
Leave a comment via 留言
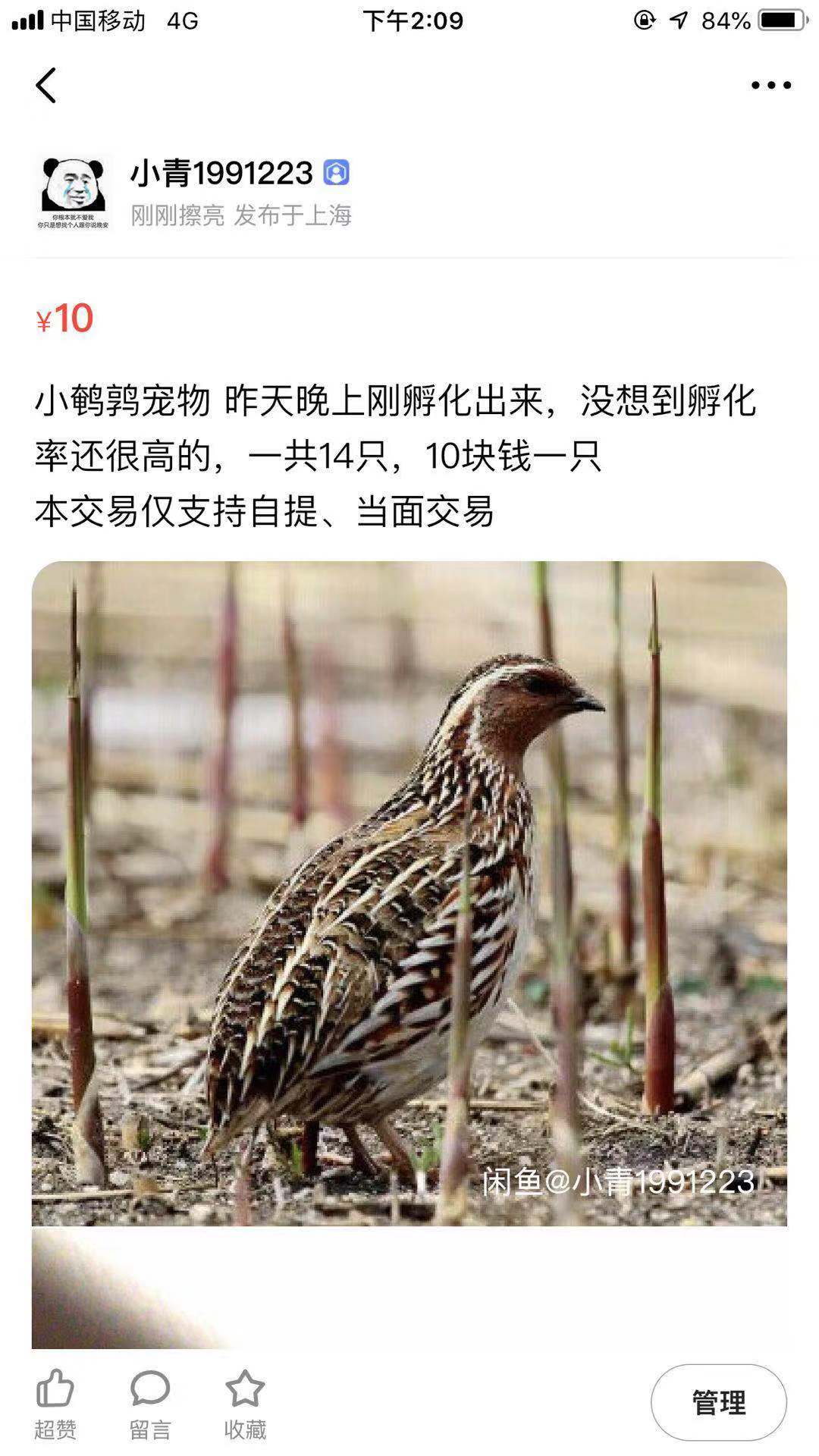(149, 1404)
